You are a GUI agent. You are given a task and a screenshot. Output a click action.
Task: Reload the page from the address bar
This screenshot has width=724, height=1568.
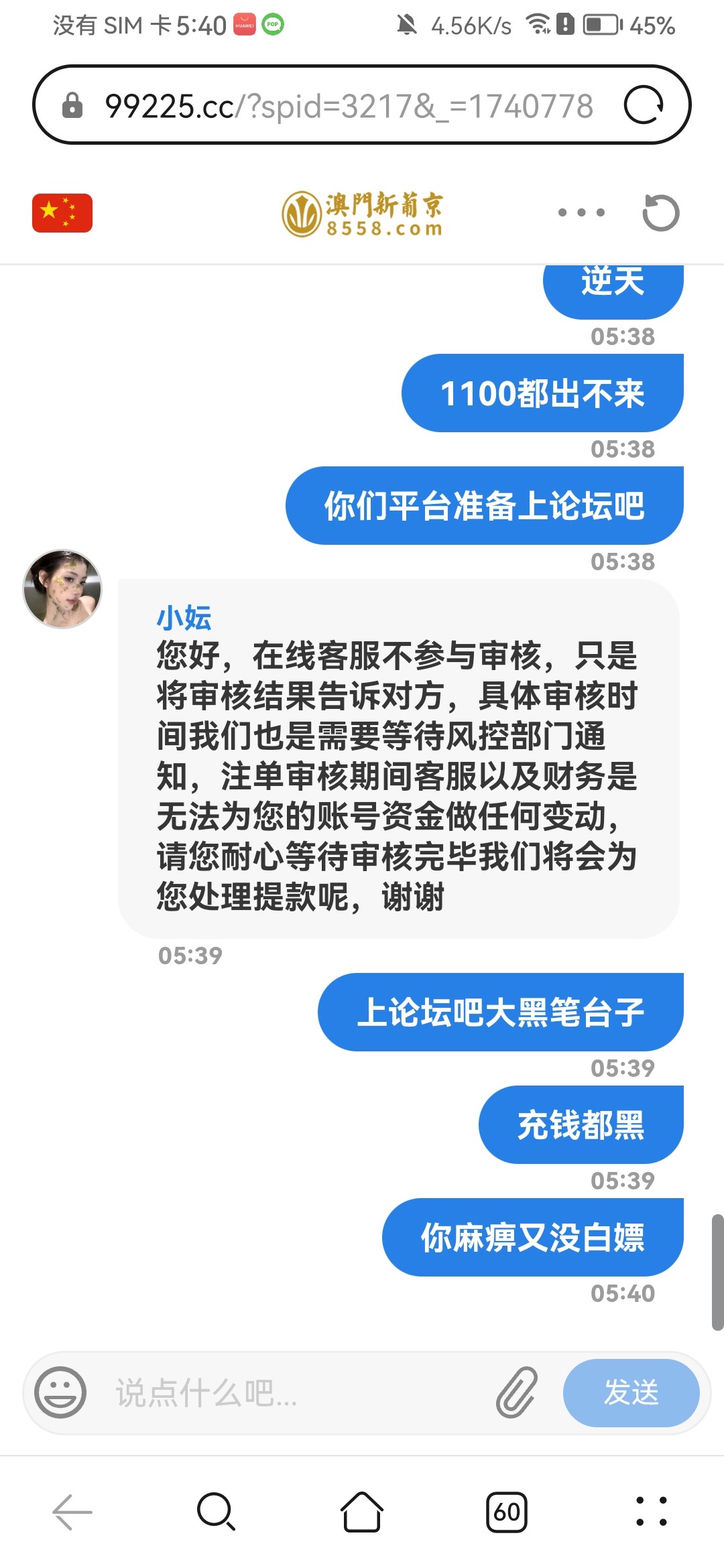point(644,105)
